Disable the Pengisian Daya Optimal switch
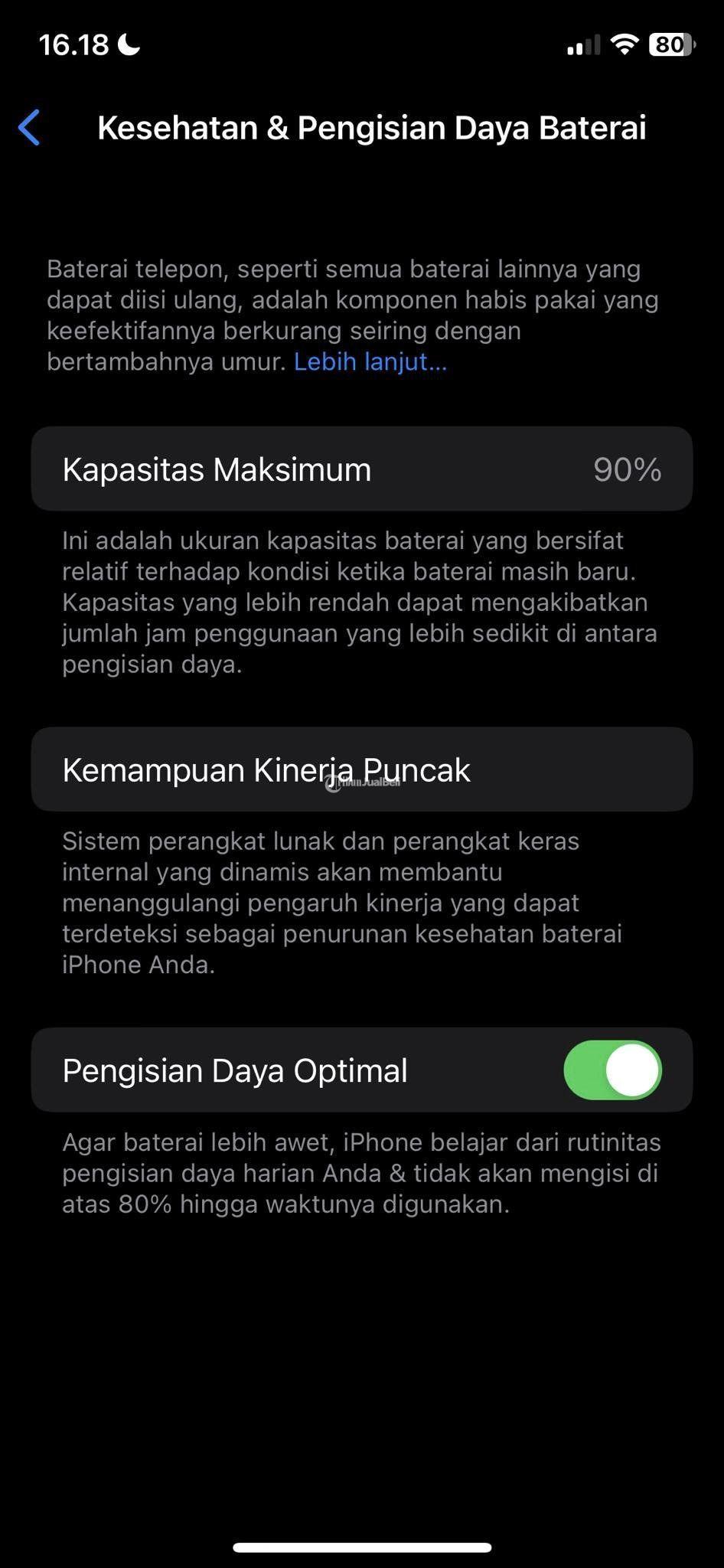The height and width of the screenshot is (1568, 724). pyautogui.click(x=612, y=1070)
